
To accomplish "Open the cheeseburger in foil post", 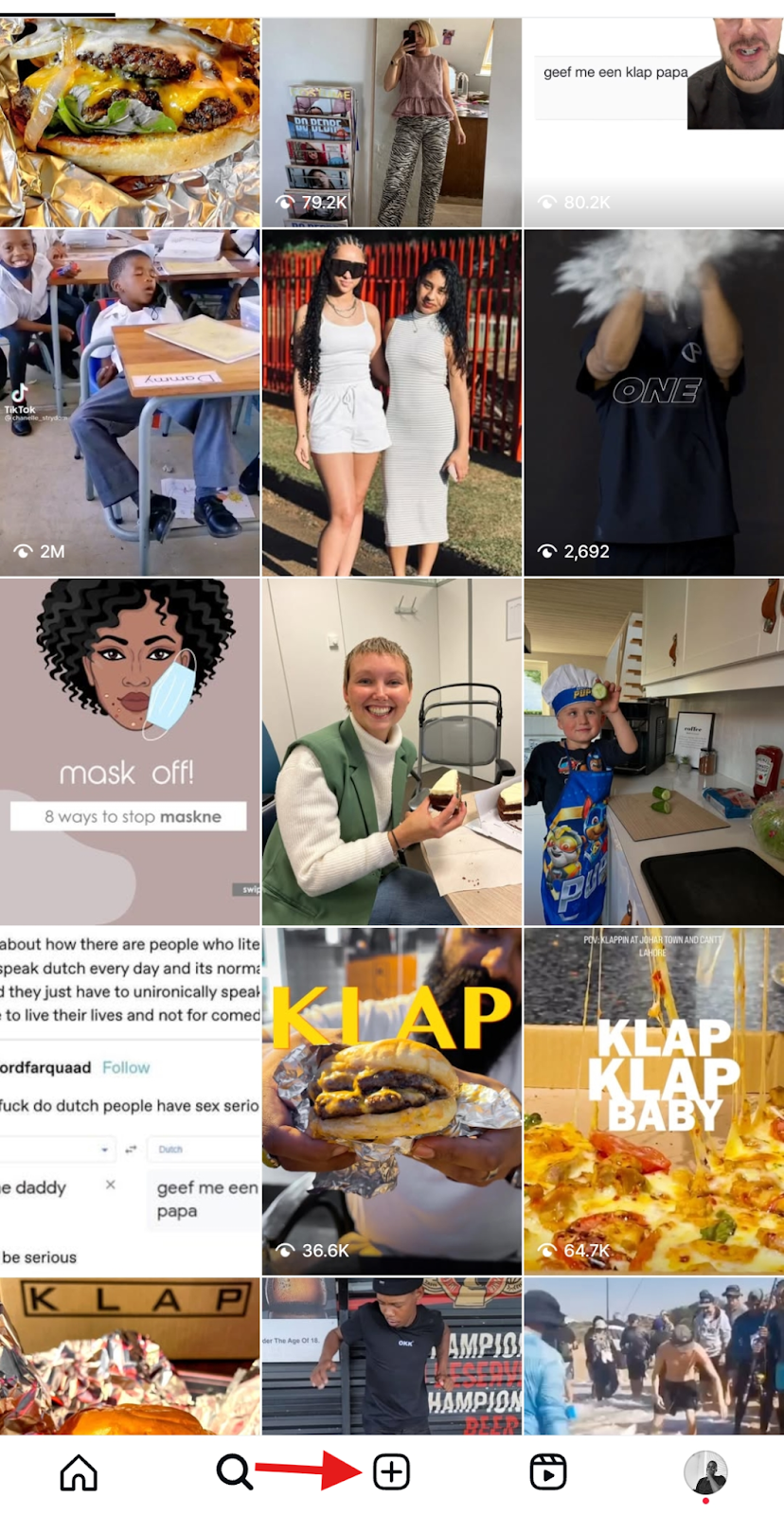I will pos(130,123).
